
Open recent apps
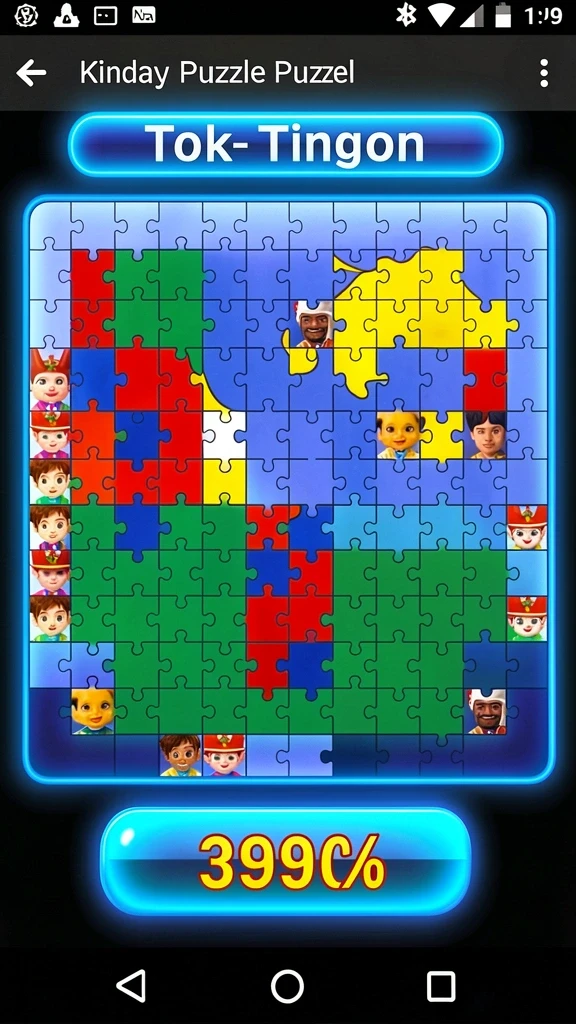(x=441, y=986)
